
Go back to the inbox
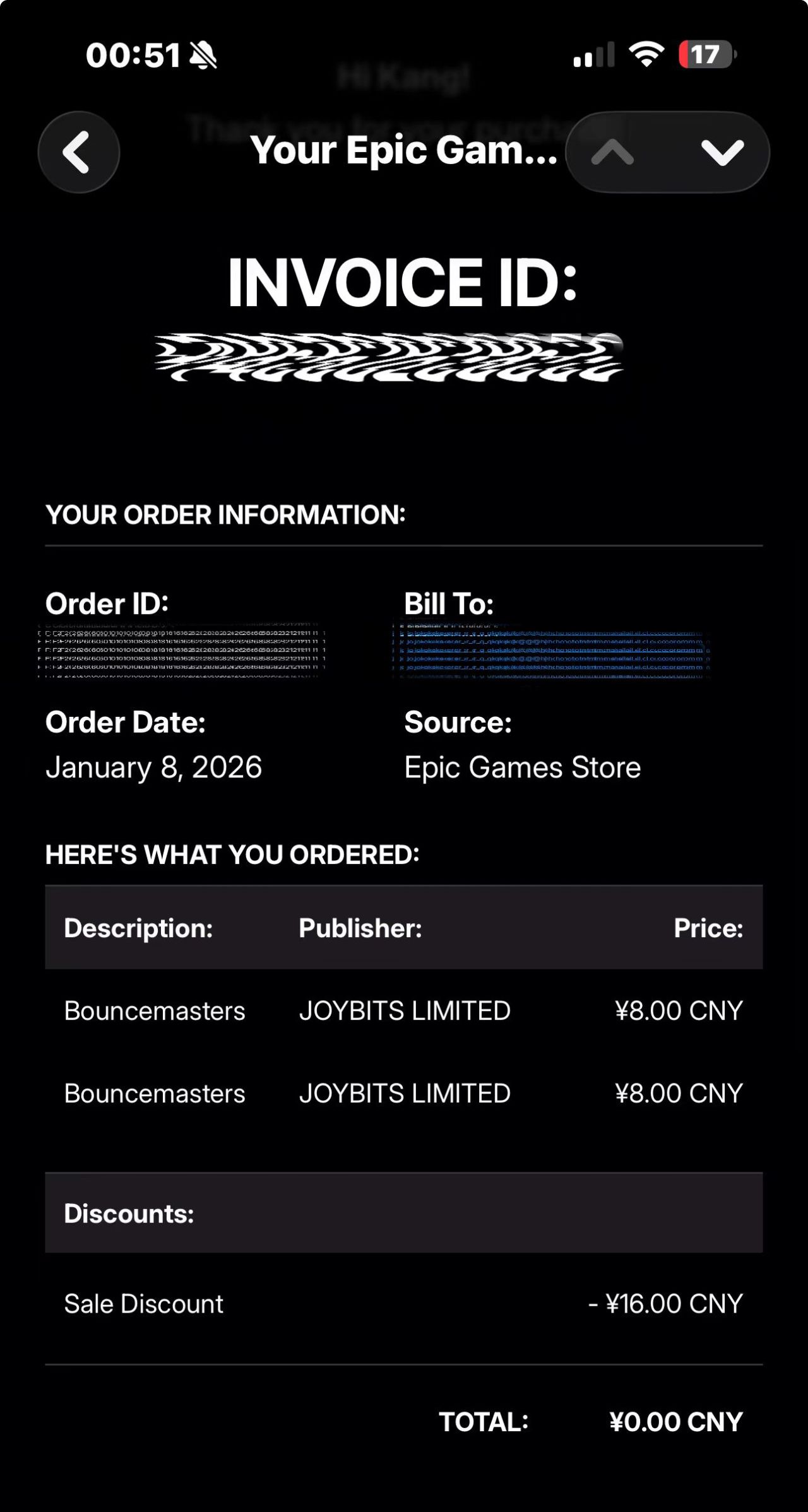coord(79,152)
